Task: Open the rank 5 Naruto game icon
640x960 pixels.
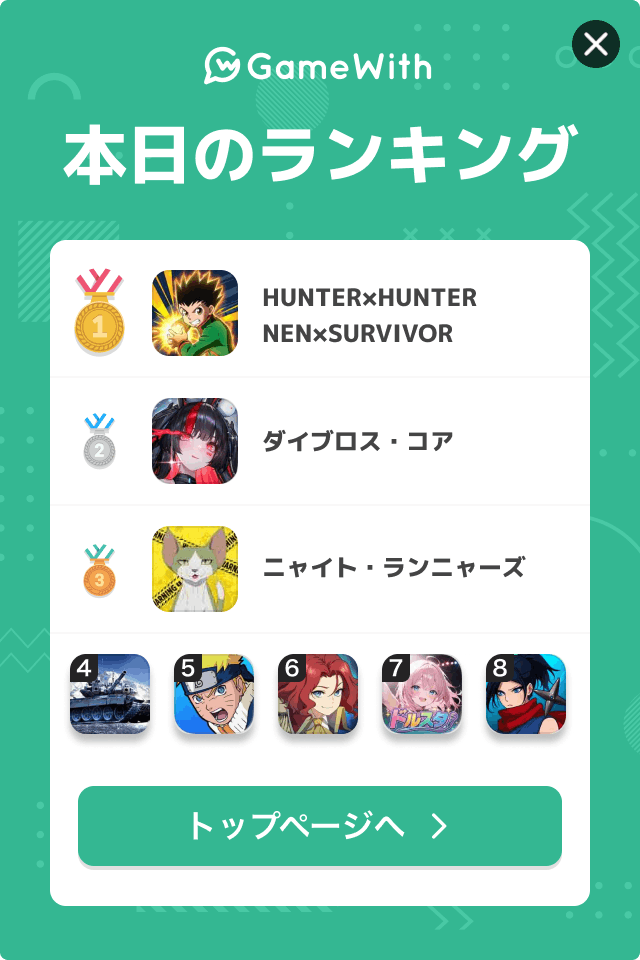Action: [214, 694]
